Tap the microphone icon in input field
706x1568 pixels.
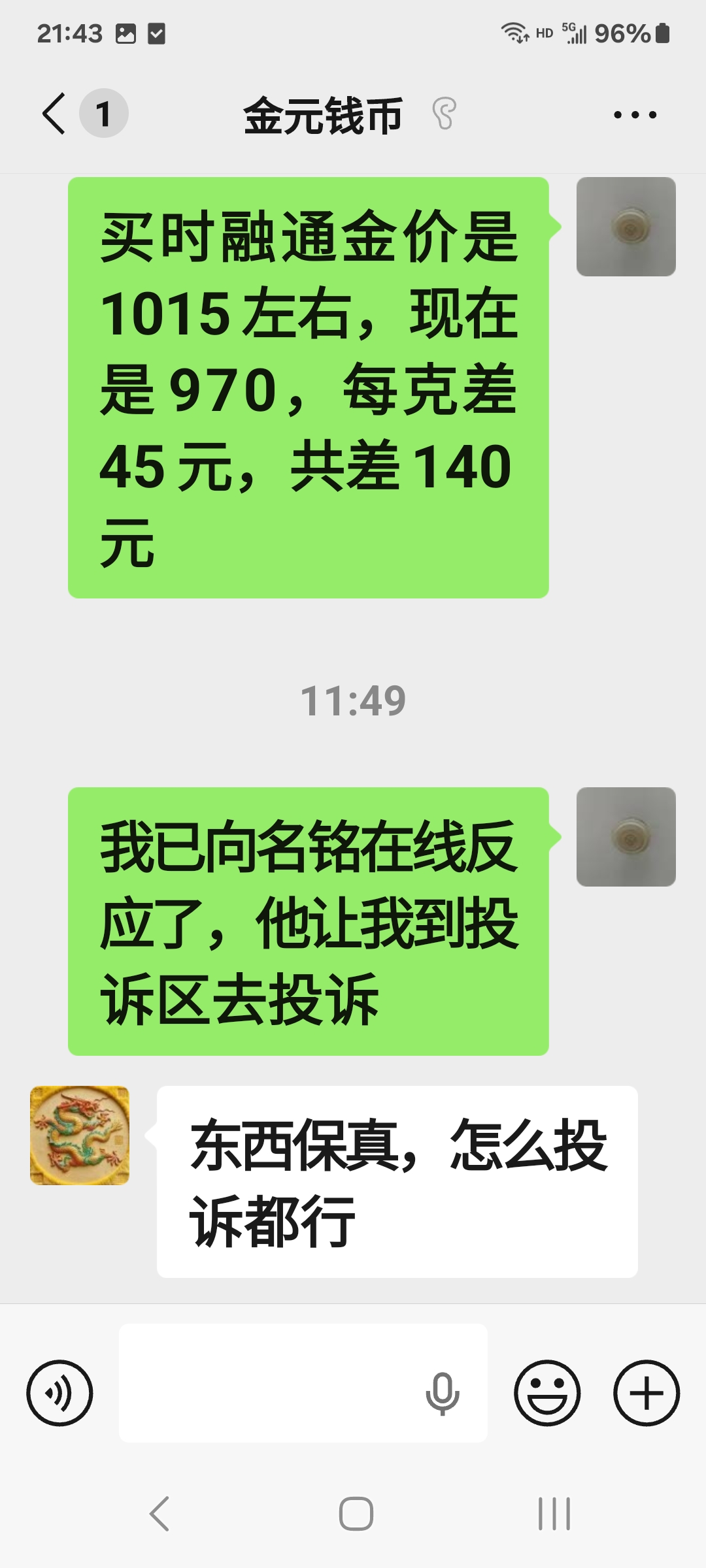point(443,1393)
